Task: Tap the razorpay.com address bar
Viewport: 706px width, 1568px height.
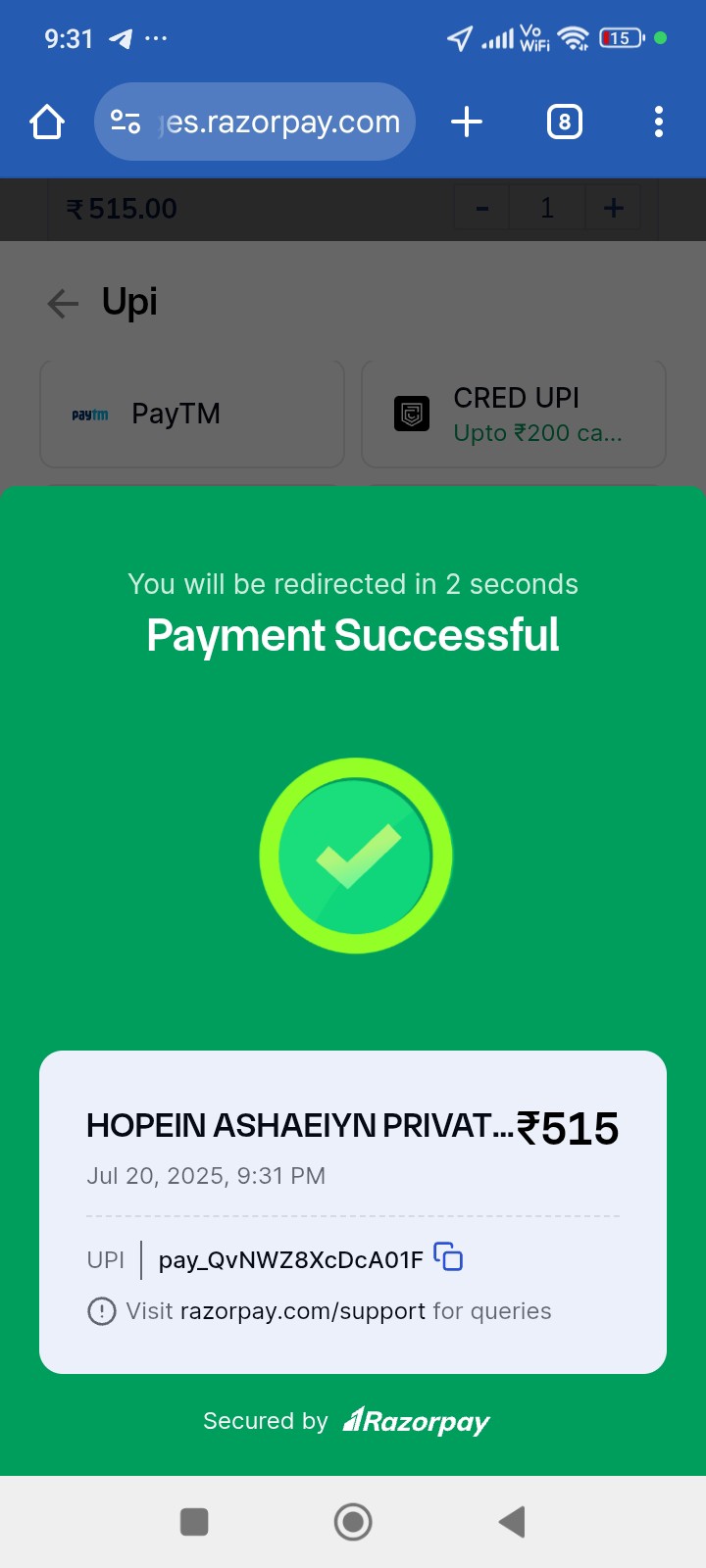Action: click(x=255, y=122)
